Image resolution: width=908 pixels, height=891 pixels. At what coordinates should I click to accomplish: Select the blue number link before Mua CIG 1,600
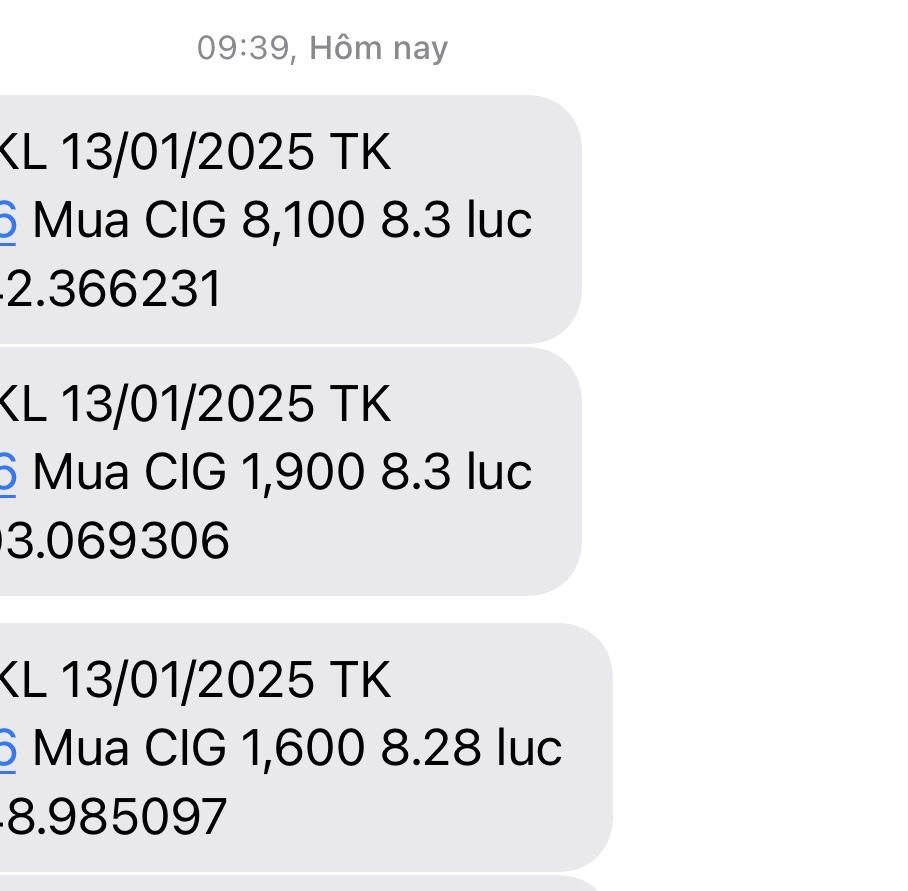(x=7, y=748)
